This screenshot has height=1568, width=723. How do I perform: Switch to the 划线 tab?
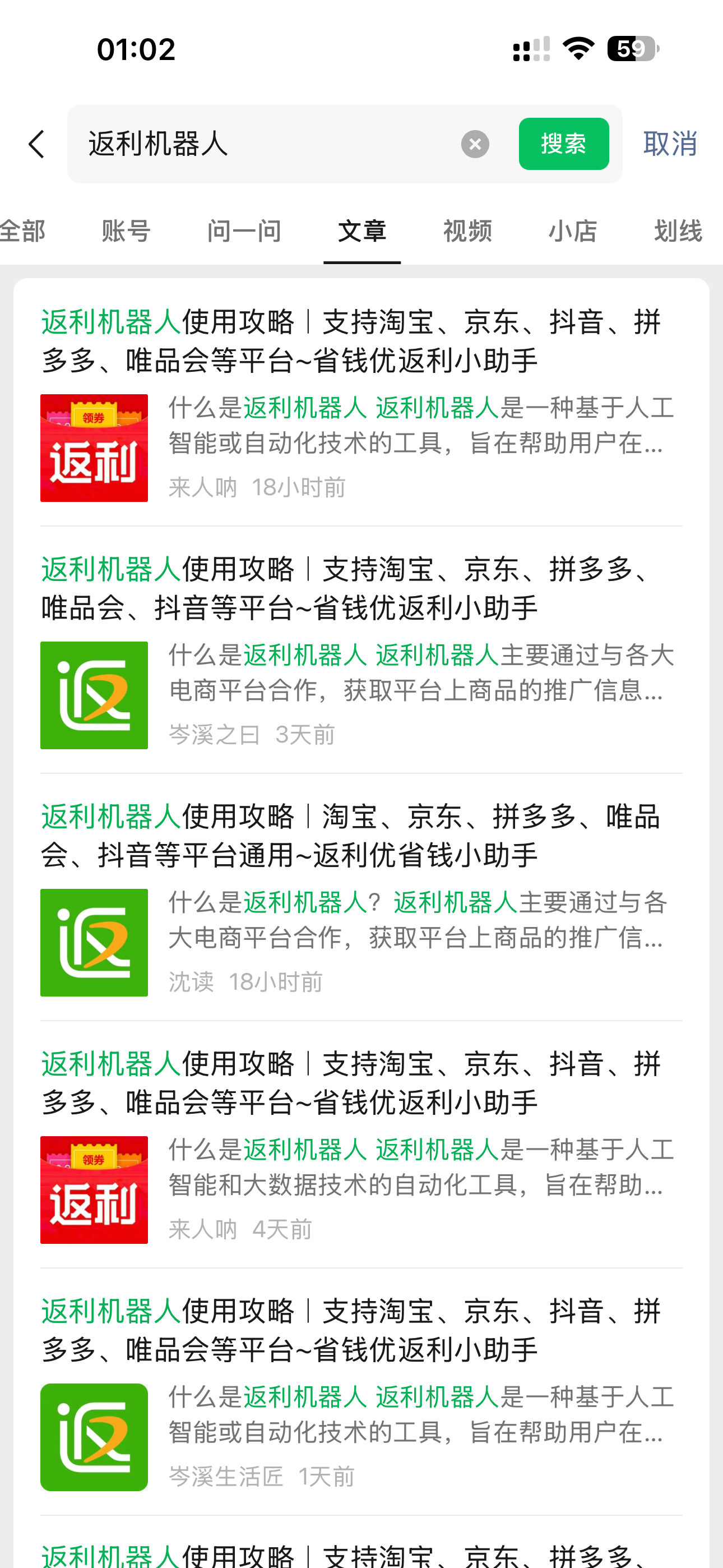[678, 231]
